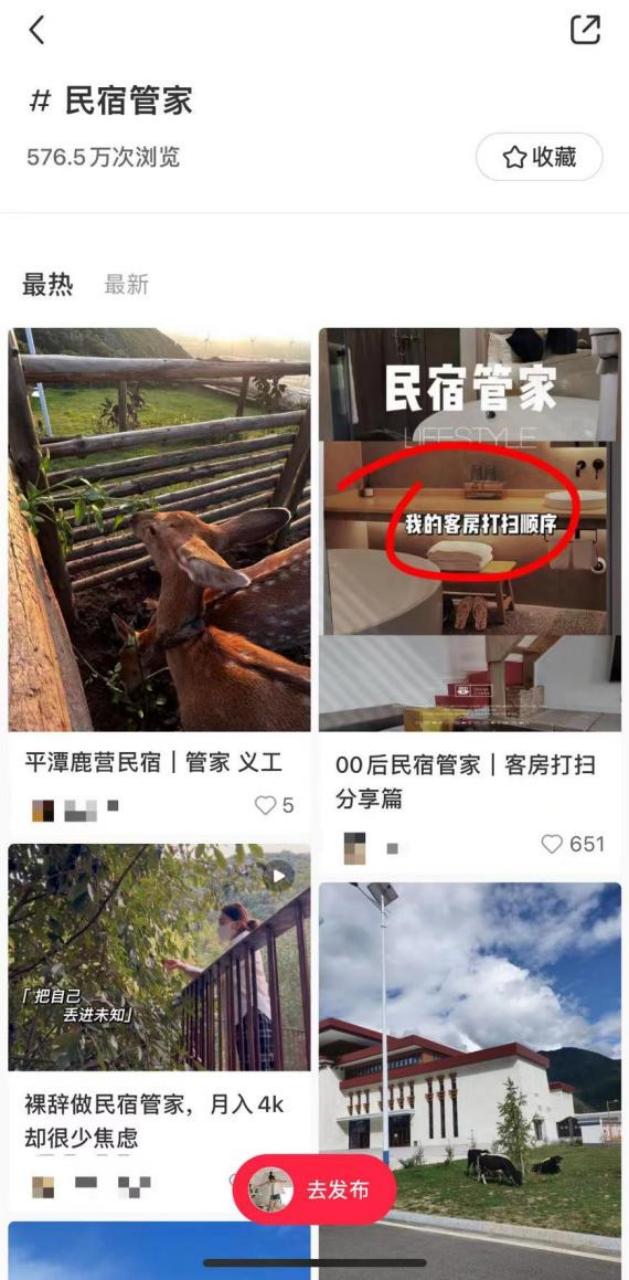This screenshot has width=629, height=1280.
Task: Open the 平潭鹿营民宿 deer post
Action: pos(159,530)
